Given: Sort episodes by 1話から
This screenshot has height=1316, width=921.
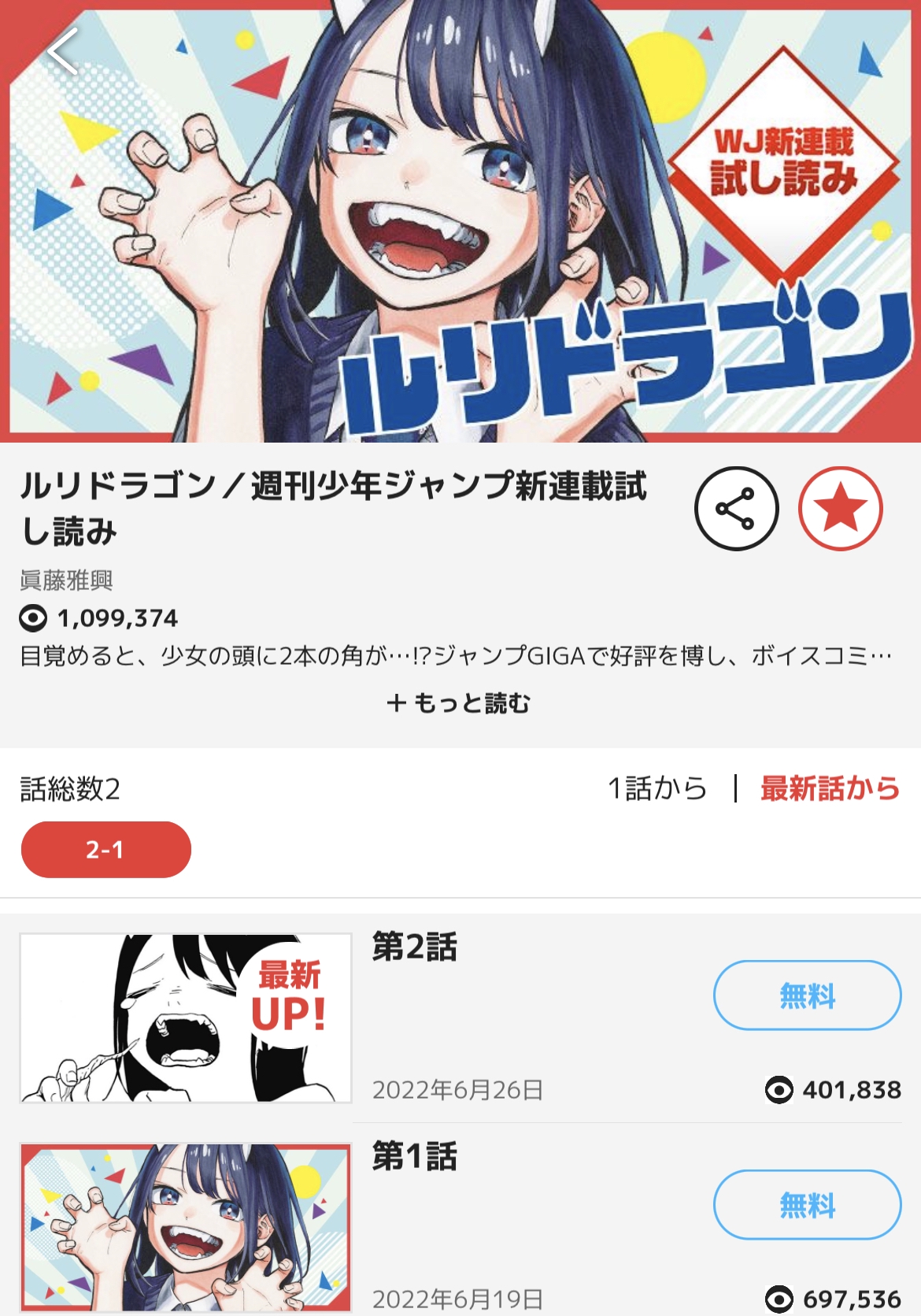Looking at the screenshot, I should click(x=657, y=788).
